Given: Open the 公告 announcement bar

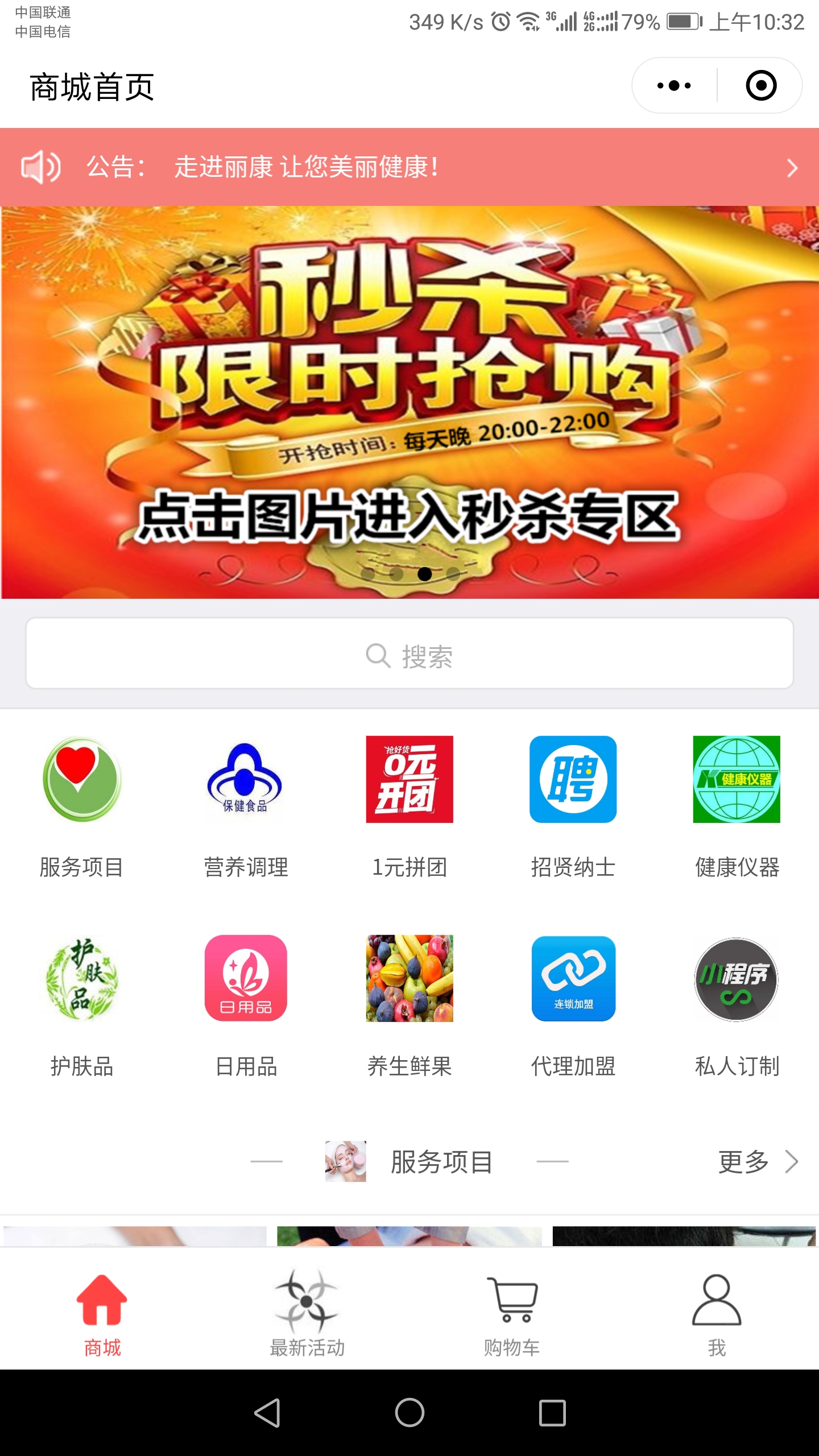Looking at the screenshot, I should pos(409,167).
